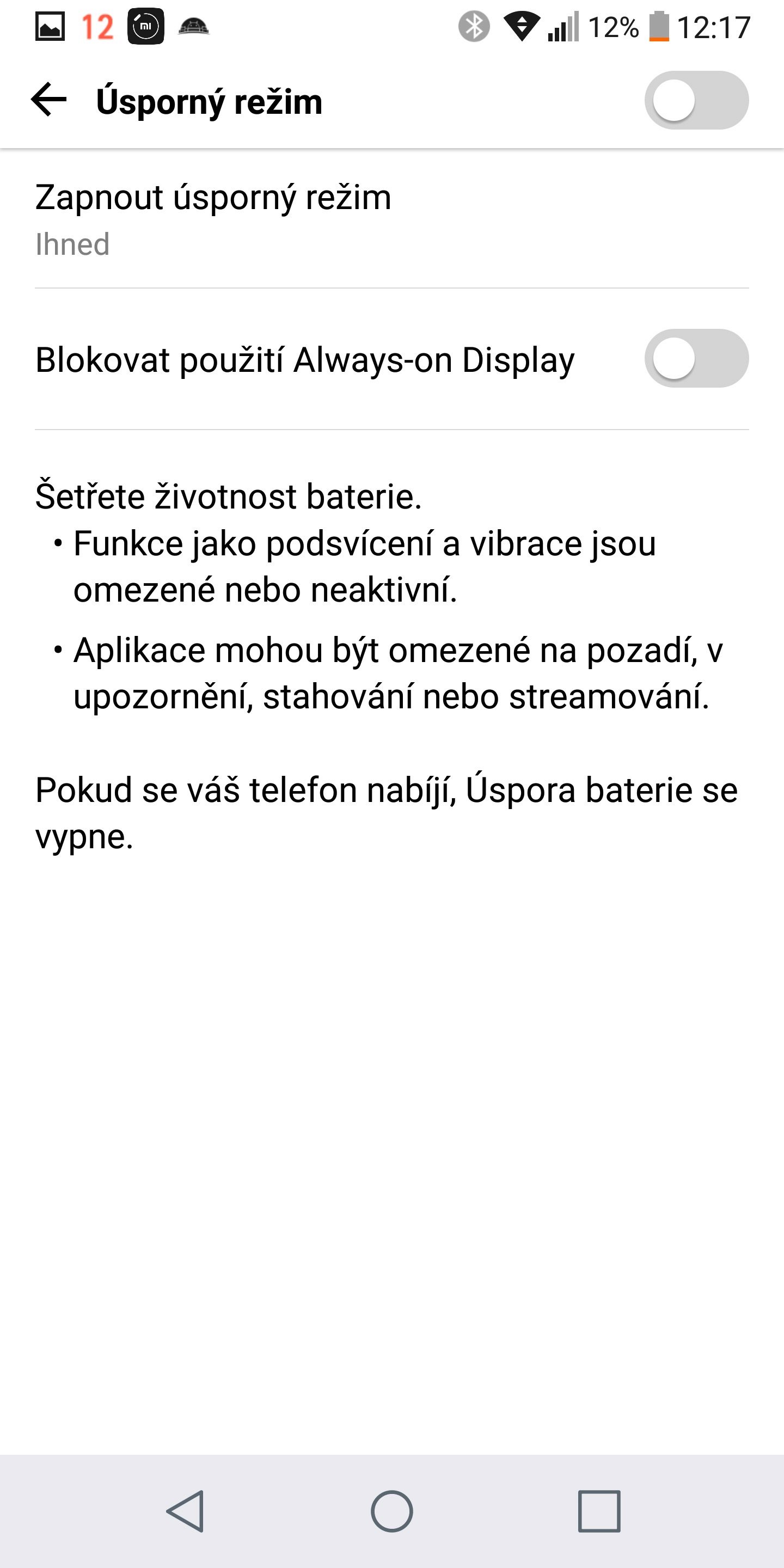Toggle Blokovat použití Always-on Display
The height and width of the screenshot is (1568, 784).
click(x=696, y=359)
